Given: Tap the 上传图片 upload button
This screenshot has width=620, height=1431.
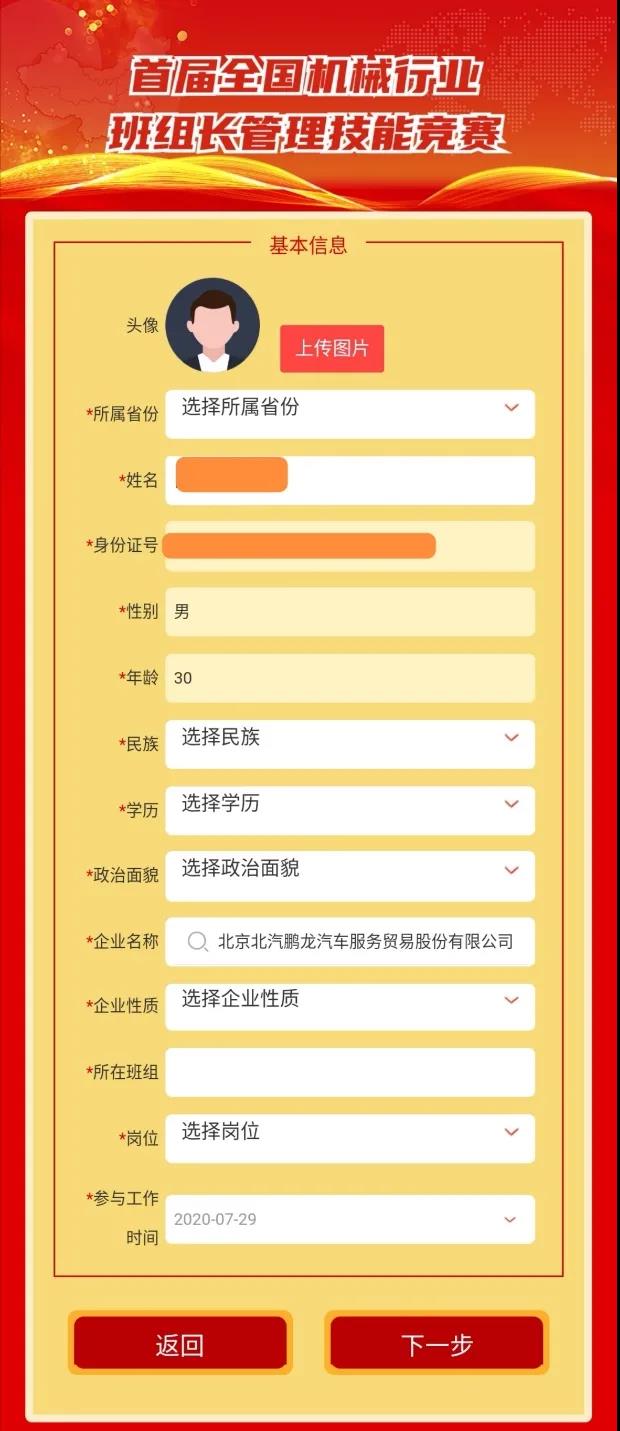Looking at the screenshot, I should coord(331,349).
